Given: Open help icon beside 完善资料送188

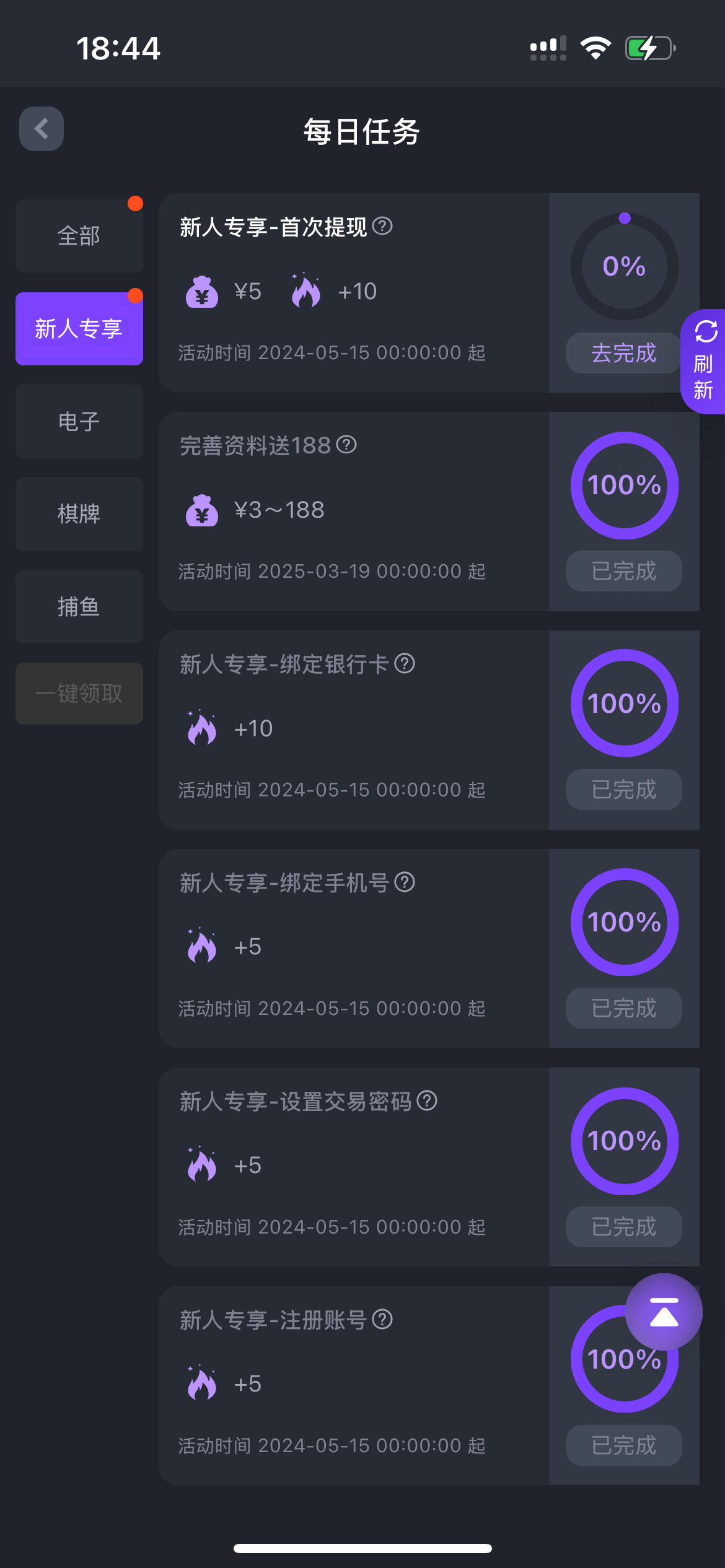Looking at the screenshot, I should [346, 445].
